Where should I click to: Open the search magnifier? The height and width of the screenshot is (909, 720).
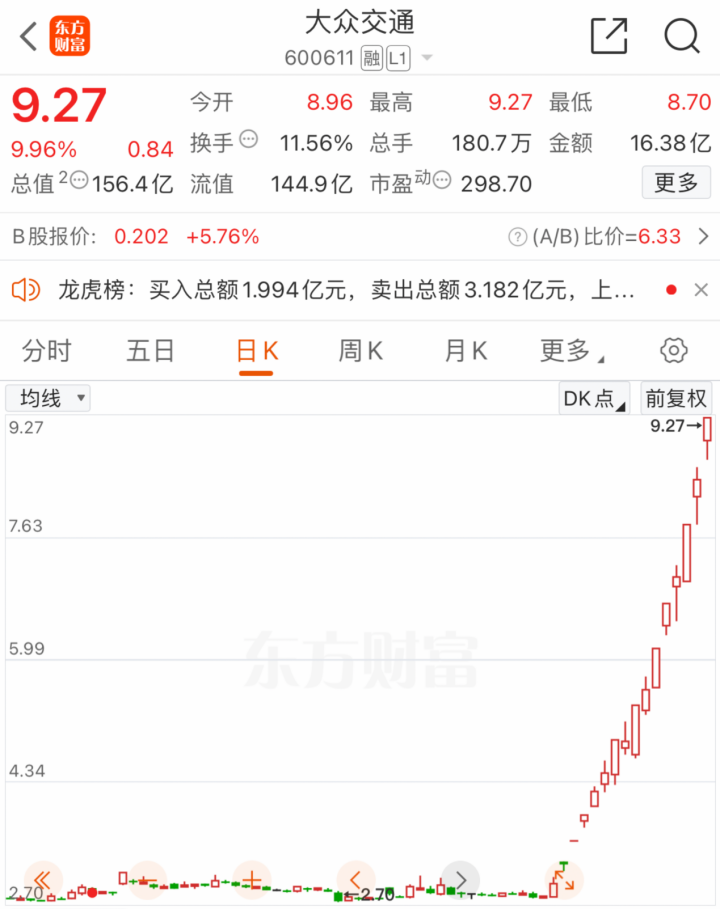681,37
